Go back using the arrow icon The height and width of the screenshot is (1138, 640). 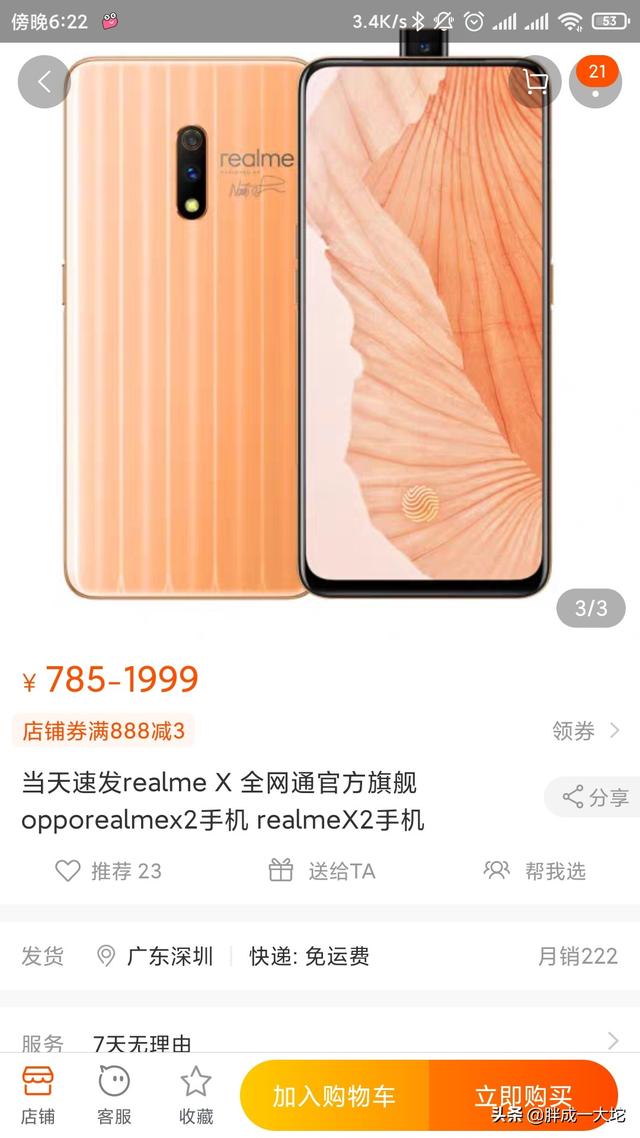click(44, 82)
